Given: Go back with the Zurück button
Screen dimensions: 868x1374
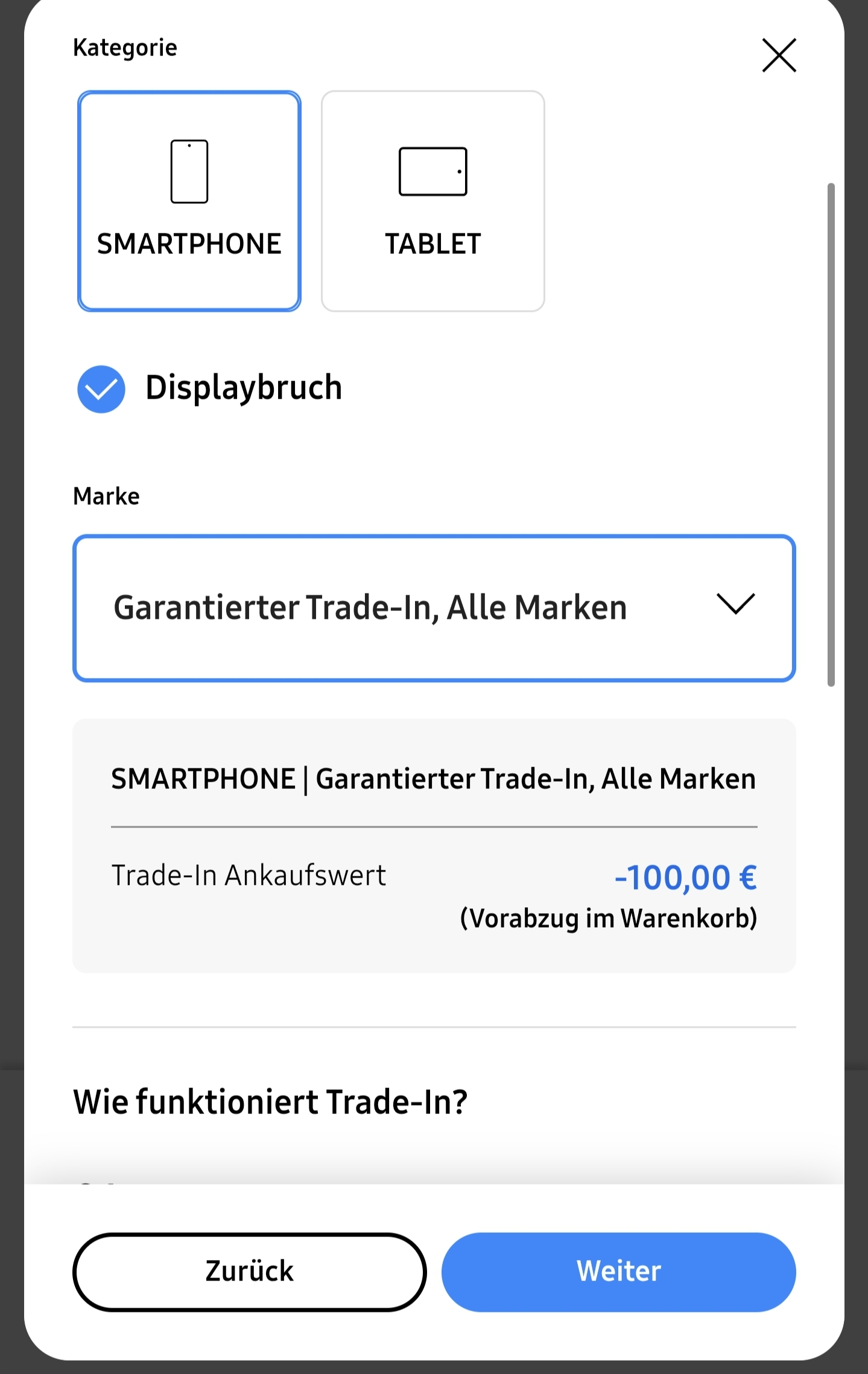Looking at the screenshot, I should pos(250,1271).
